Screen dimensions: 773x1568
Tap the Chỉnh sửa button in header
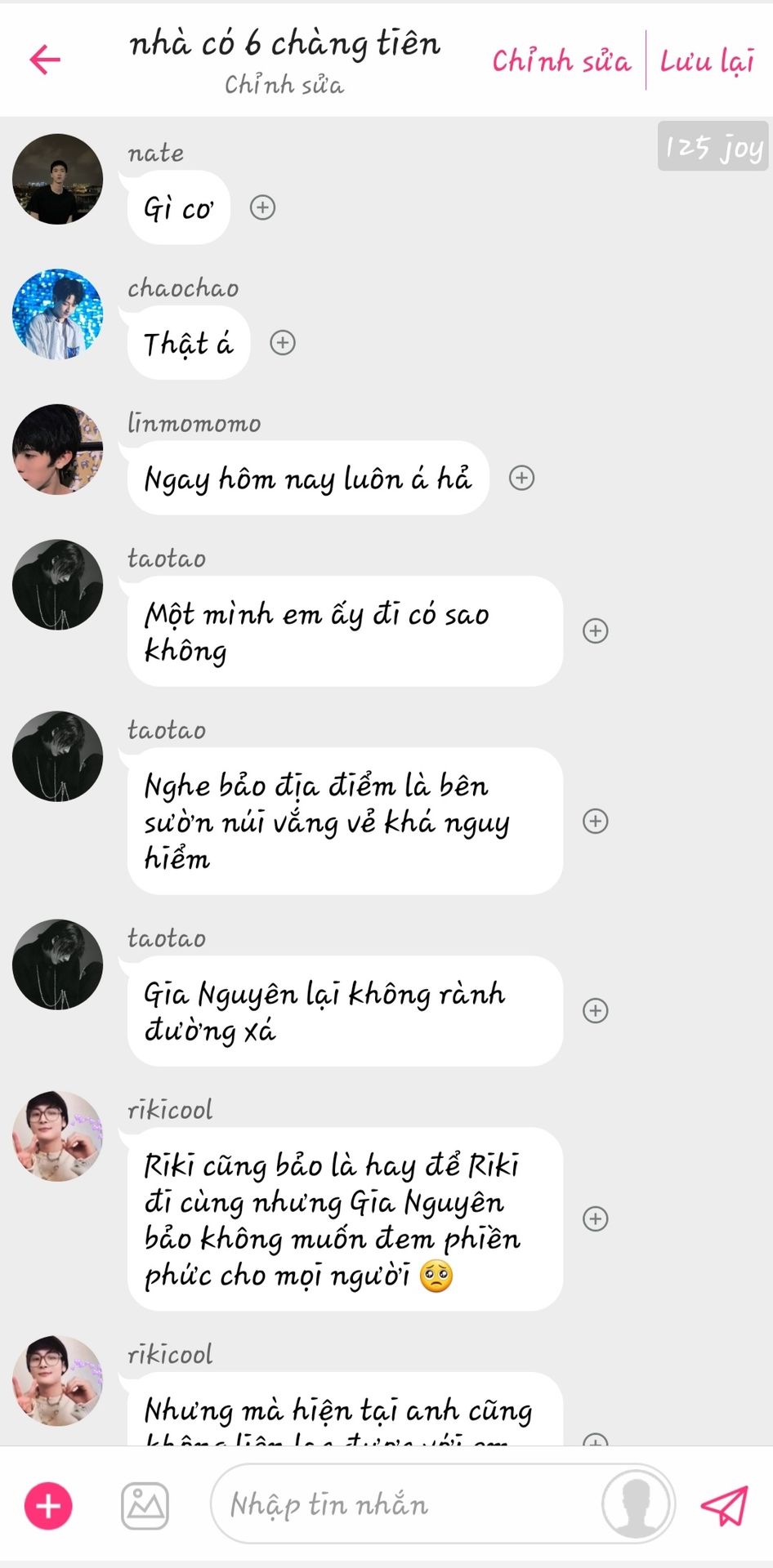[561, 61]
